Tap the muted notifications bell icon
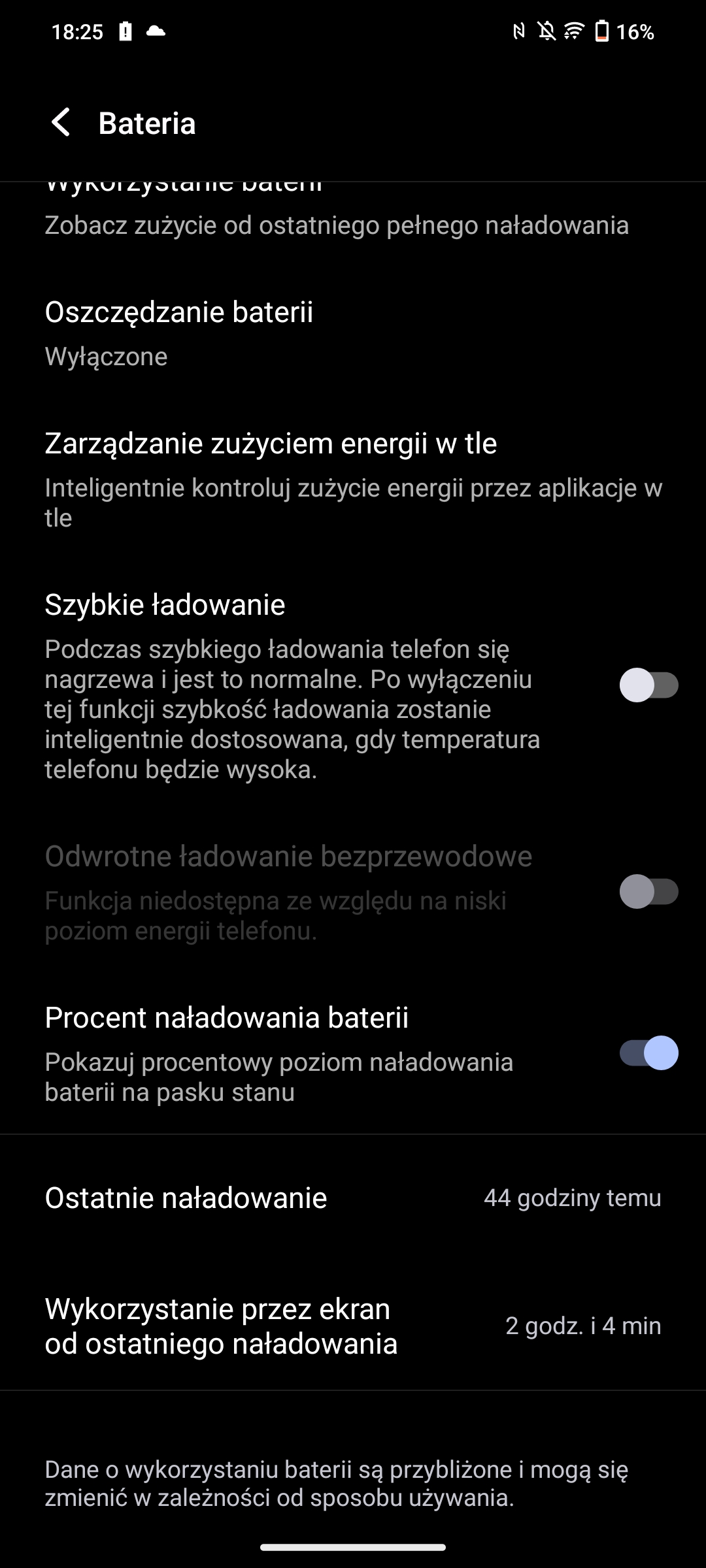This screenshot has height=1568, width=706. [x=546, y=31]
